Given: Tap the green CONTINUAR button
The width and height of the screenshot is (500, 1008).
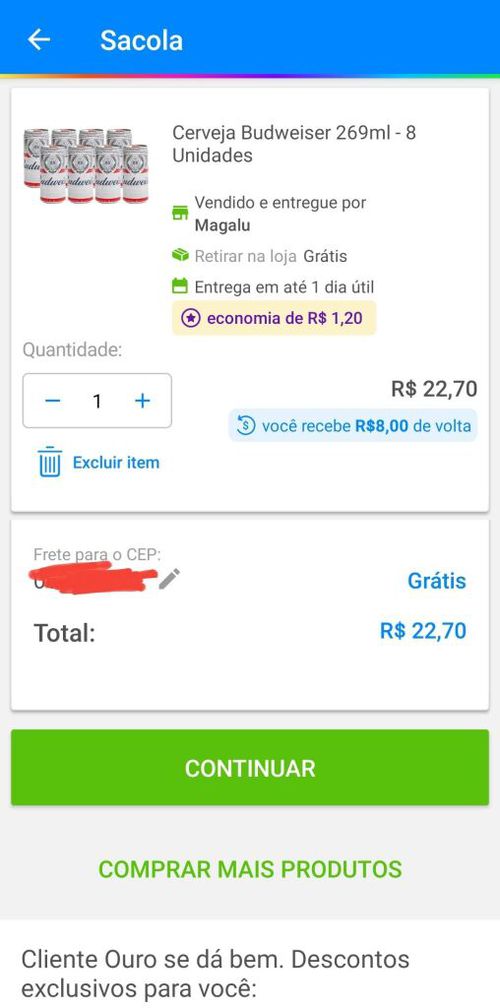Looking at the screenshot, I should tap(250, 768).
